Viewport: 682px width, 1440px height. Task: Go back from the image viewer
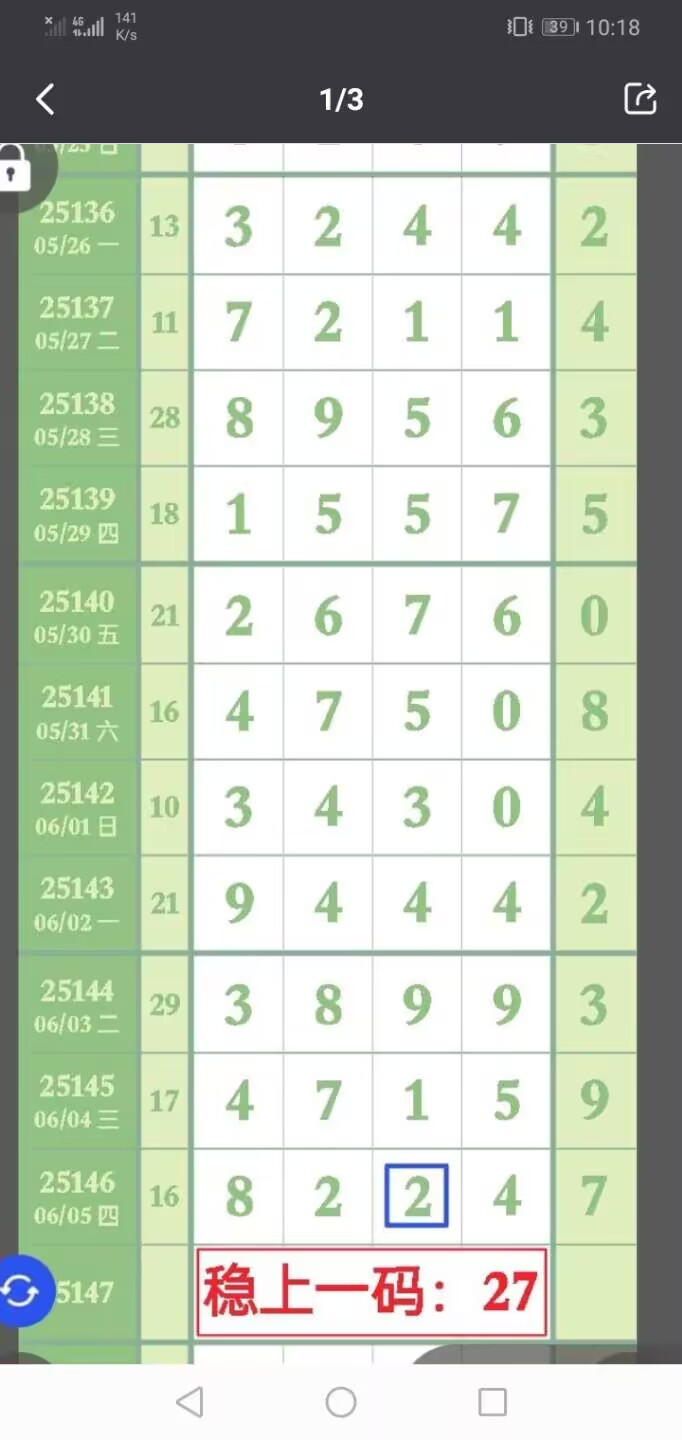tap(45, 99)
